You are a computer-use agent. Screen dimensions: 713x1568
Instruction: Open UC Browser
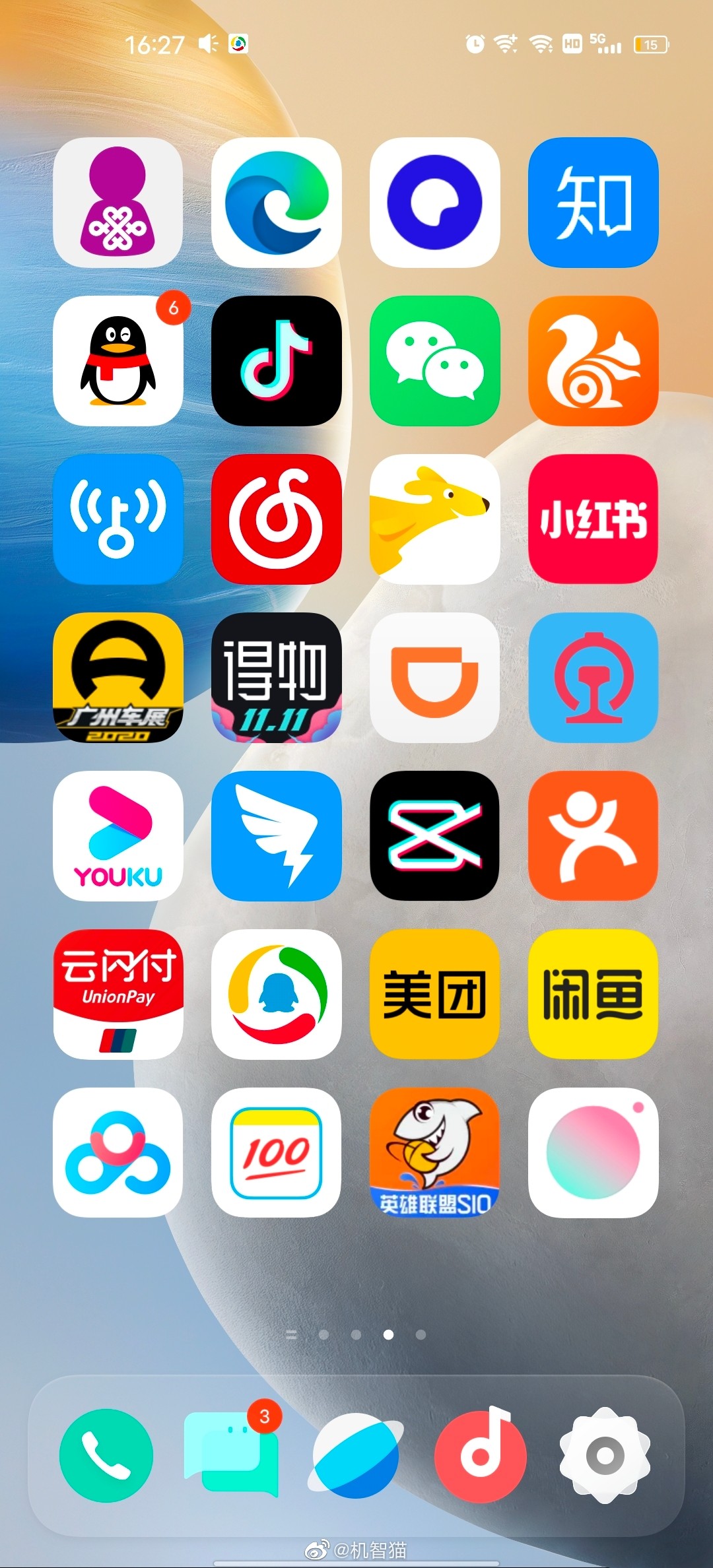coord(593,361)
